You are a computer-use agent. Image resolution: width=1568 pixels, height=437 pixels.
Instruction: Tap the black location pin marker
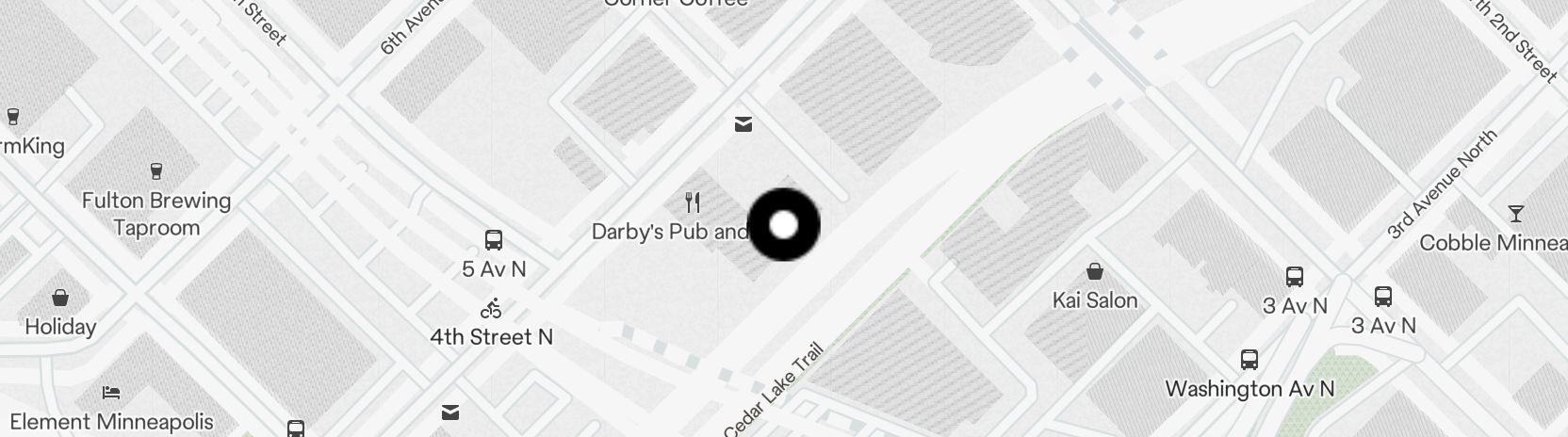(x=784, y=225)
